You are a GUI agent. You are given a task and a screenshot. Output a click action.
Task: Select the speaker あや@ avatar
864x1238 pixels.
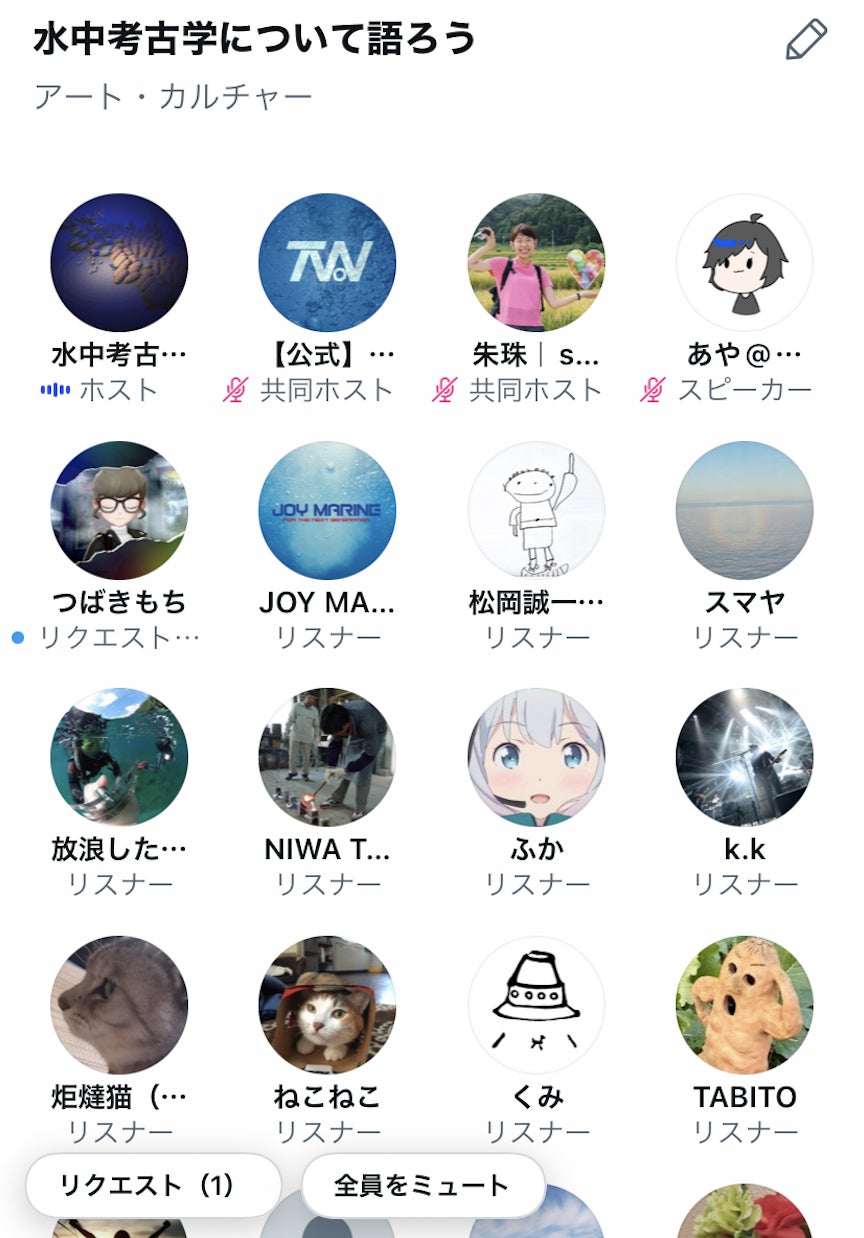744,263
